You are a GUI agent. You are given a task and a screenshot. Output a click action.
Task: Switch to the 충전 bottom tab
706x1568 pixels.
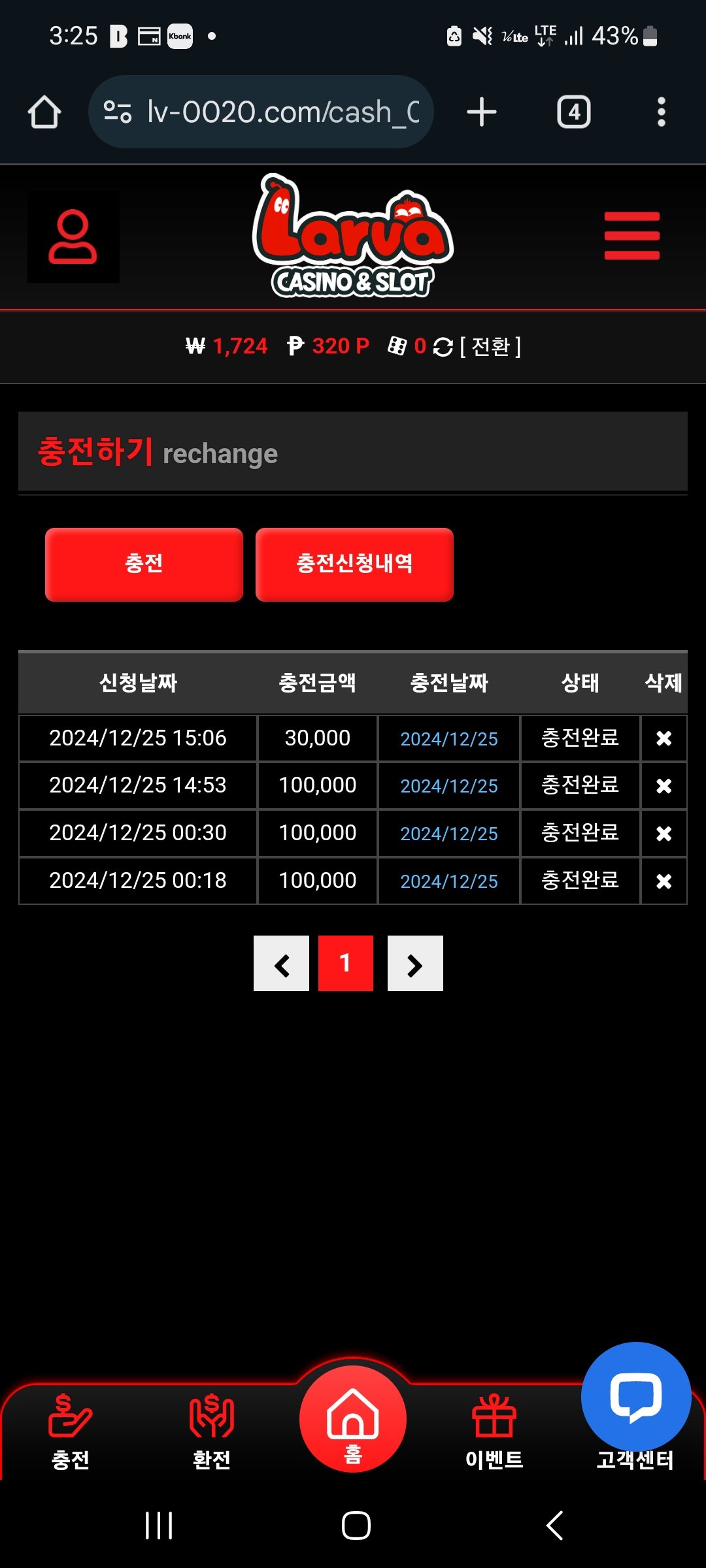[x=71, y=1432]
